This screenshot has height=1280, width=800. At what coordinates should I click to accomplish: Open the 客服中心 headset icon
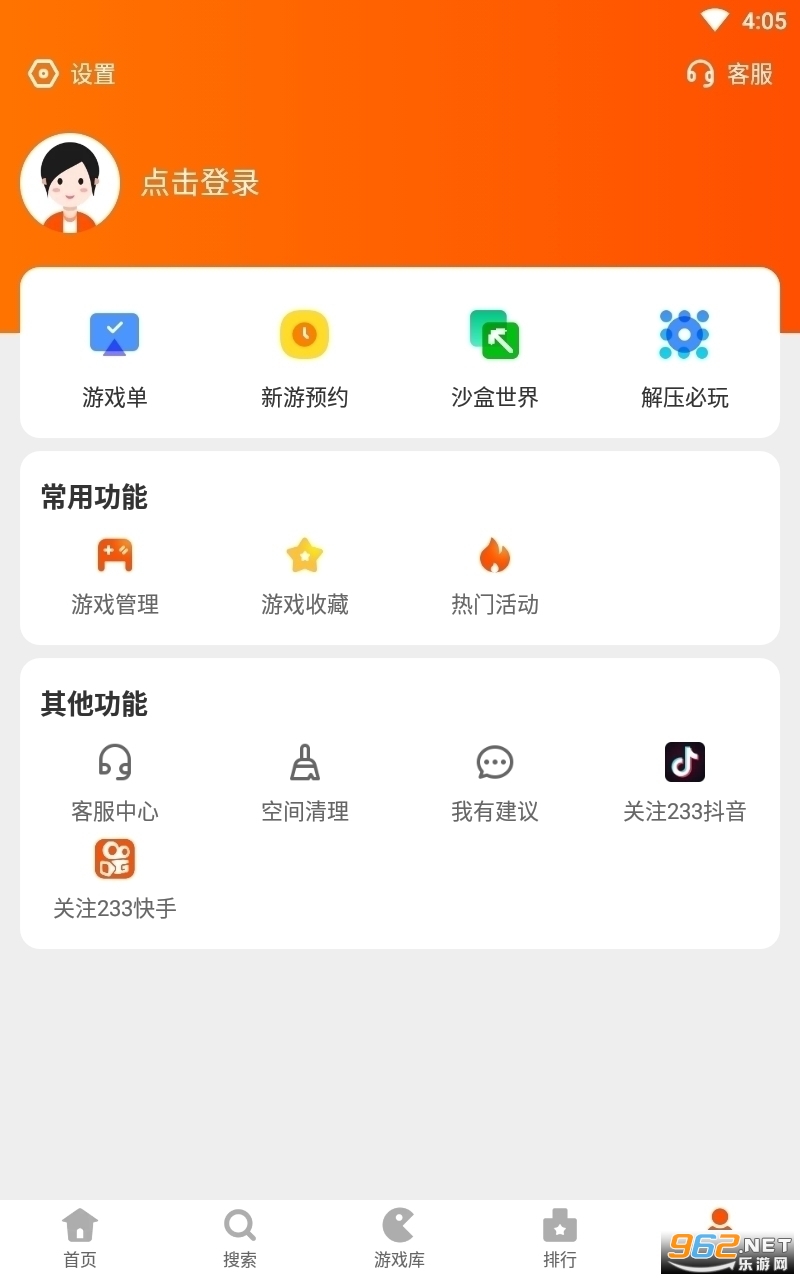tap(114, 762)
